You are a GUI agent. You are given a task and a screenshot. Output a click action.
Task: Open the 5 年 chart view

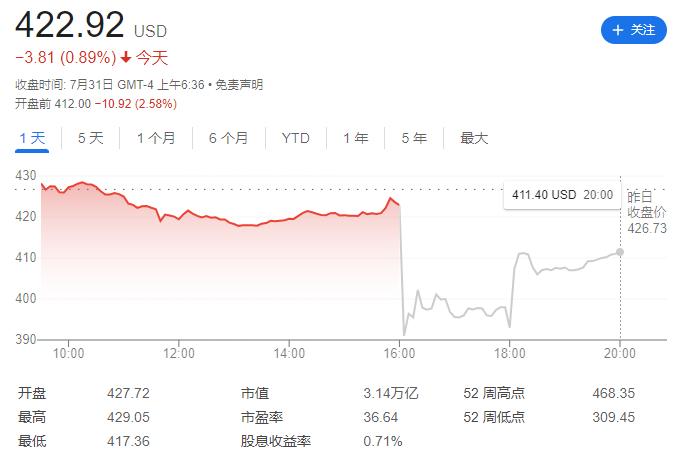coord(414,138)
